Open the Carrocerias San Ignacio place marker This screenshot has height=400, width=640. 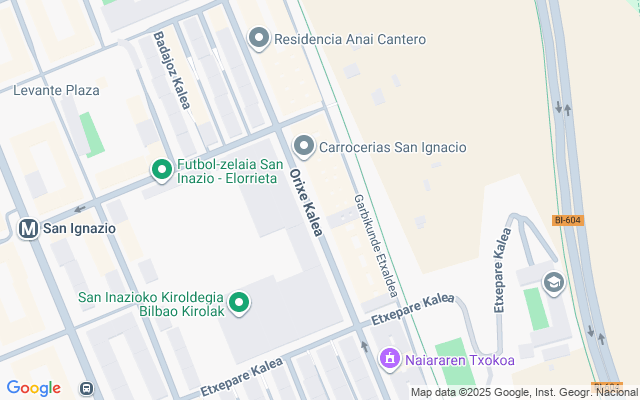click(x=304, y=147)
